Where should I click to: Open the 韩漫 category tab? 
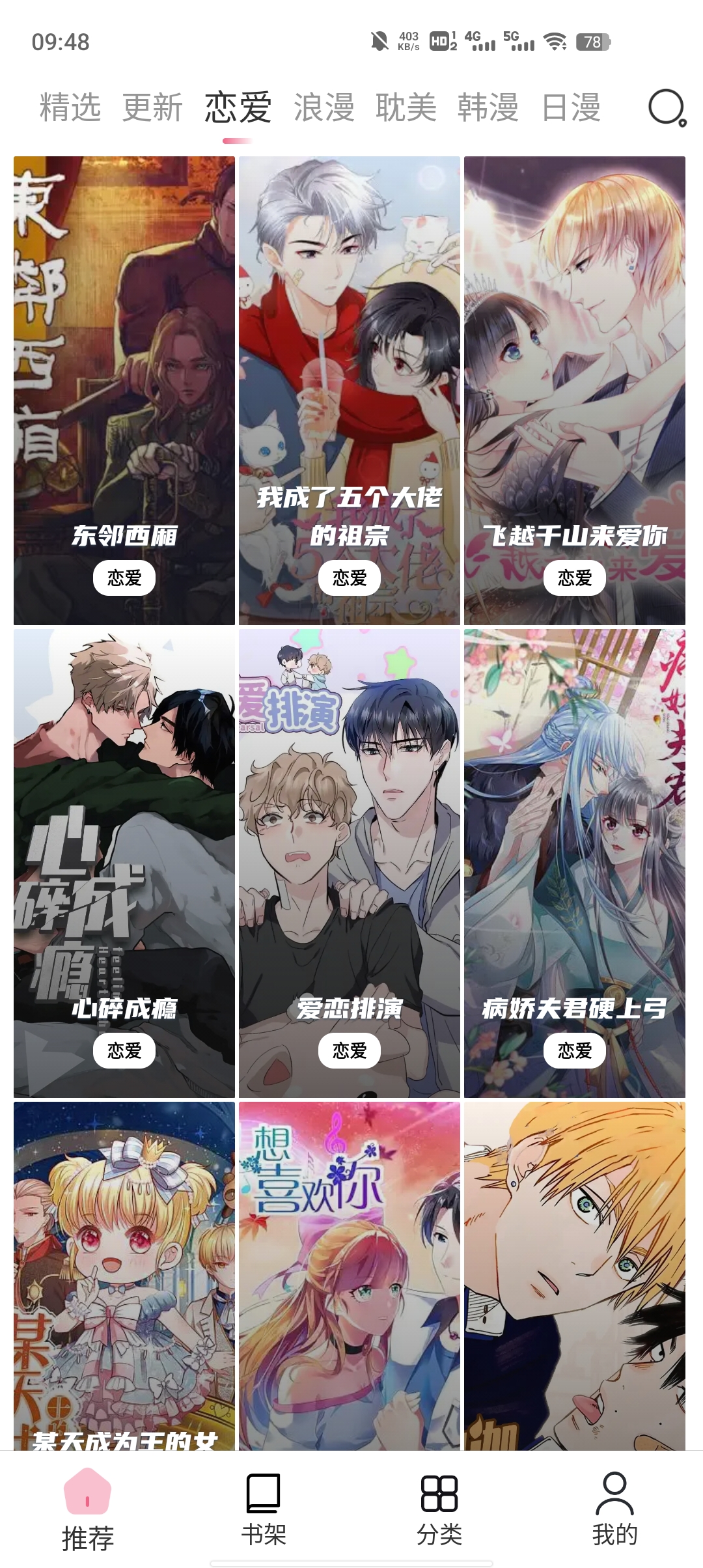click(x=488, y=109)
